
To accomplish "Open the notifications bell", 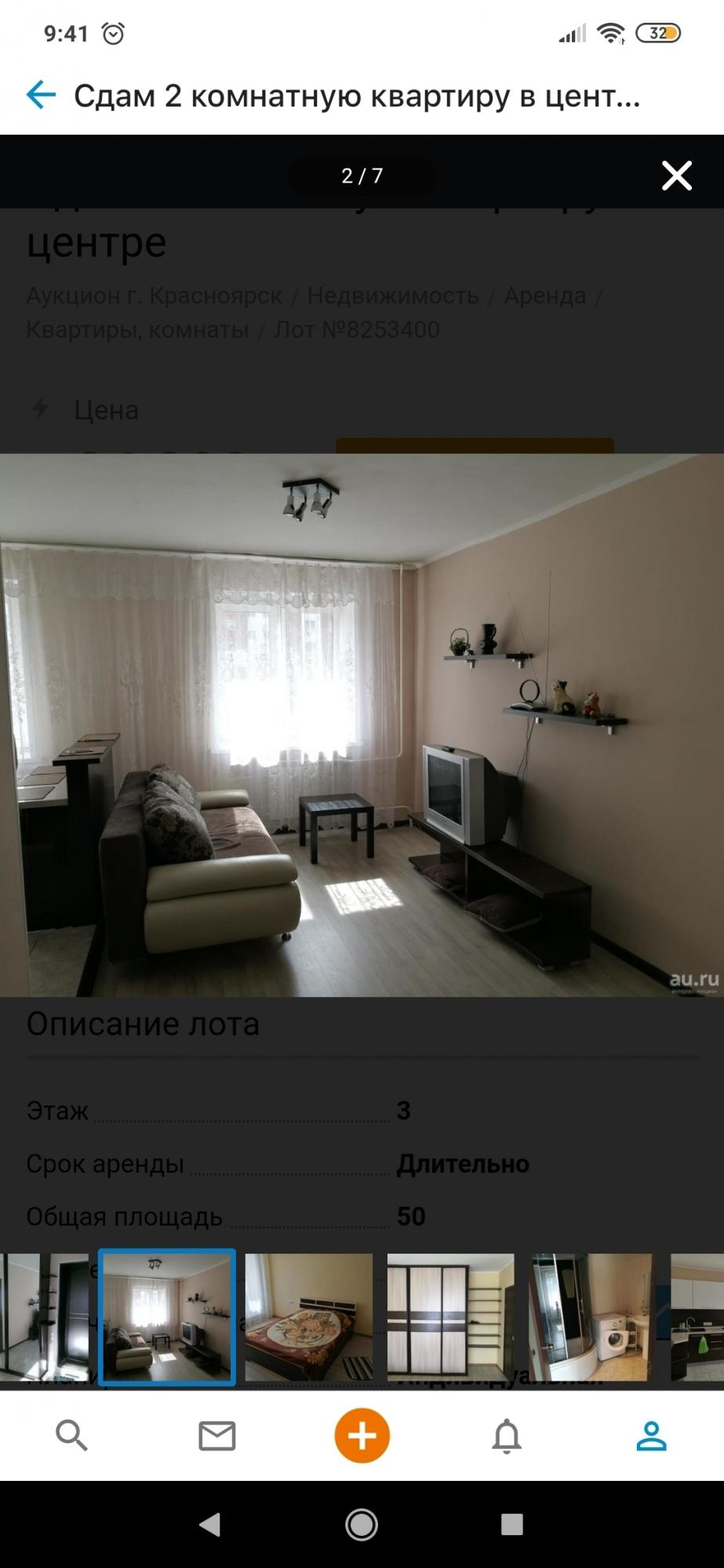I will 507,1436.
